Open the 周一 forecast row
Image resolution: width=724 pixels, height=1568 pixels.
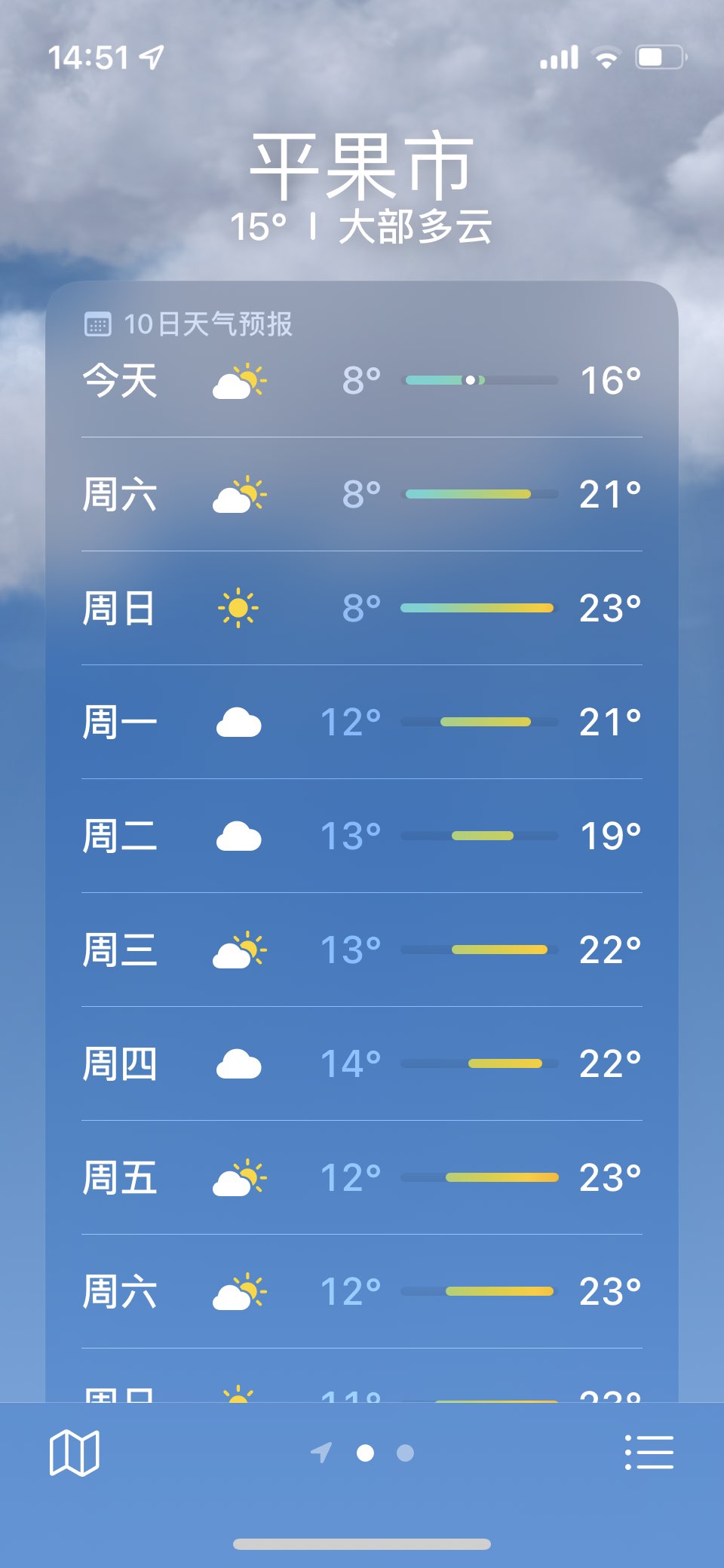point(362,722)
